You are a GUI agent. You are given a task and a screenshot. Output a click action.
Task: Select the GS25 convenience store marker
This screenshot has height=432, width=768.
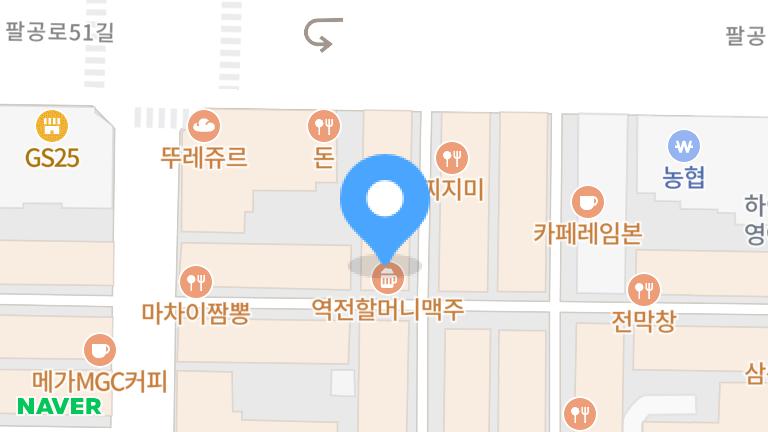click(x=52, y=127)
